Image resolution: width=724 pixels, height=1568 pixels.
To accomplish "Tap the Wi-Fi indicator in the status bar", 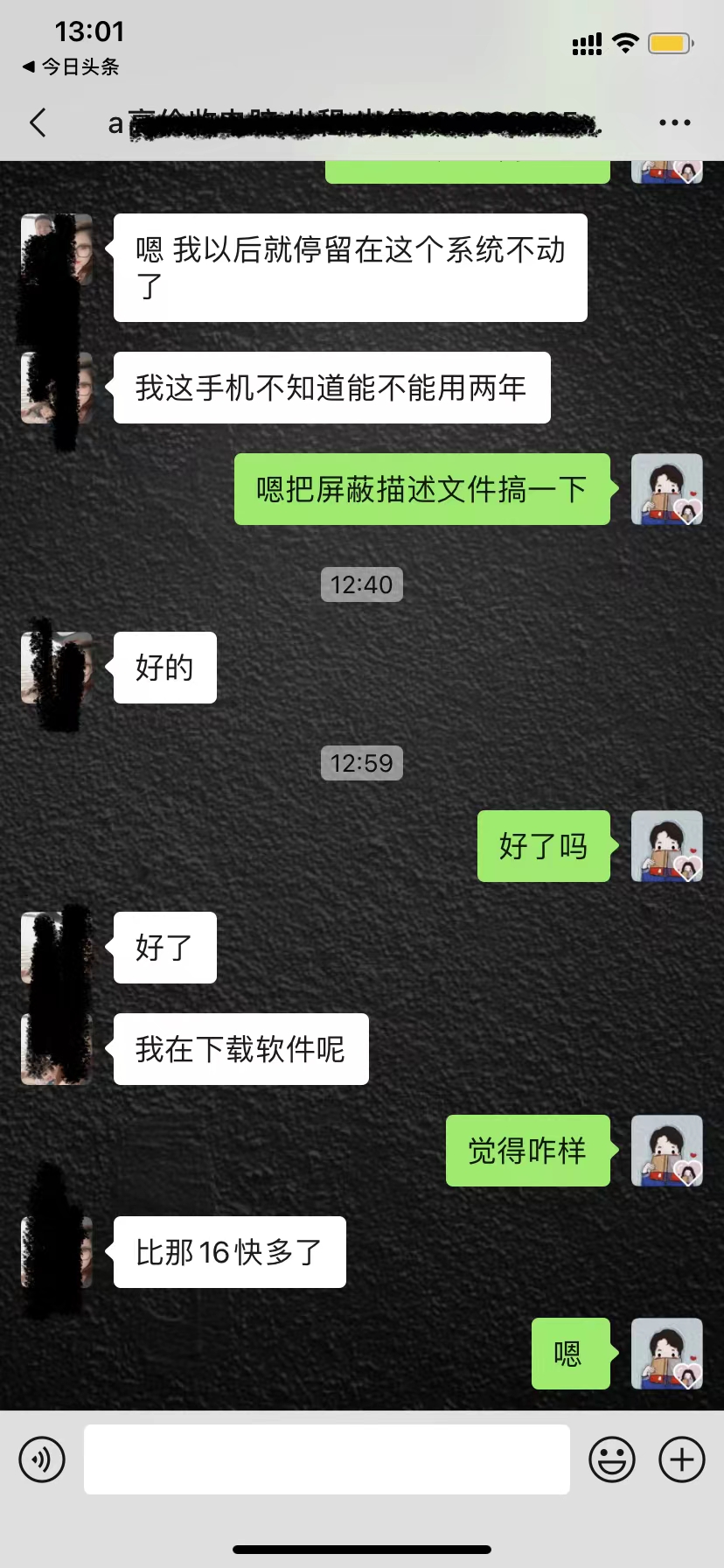I will (626, 41).
